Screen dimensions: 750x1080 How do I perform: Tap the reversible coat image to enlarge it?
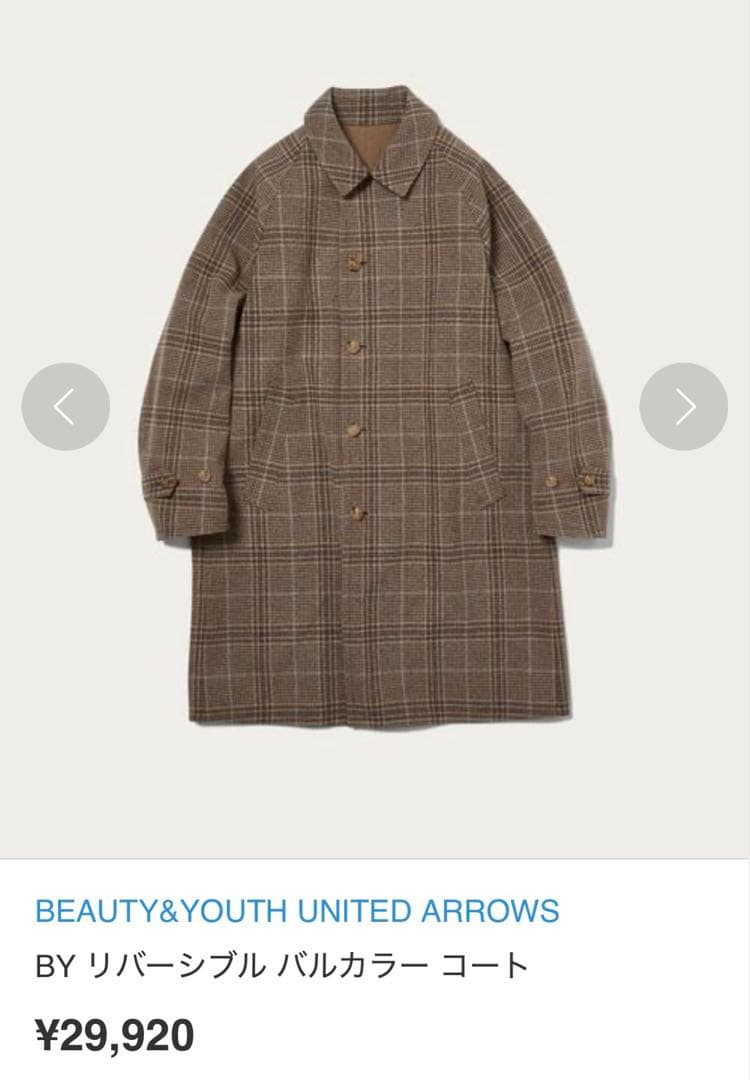[375, 420]
